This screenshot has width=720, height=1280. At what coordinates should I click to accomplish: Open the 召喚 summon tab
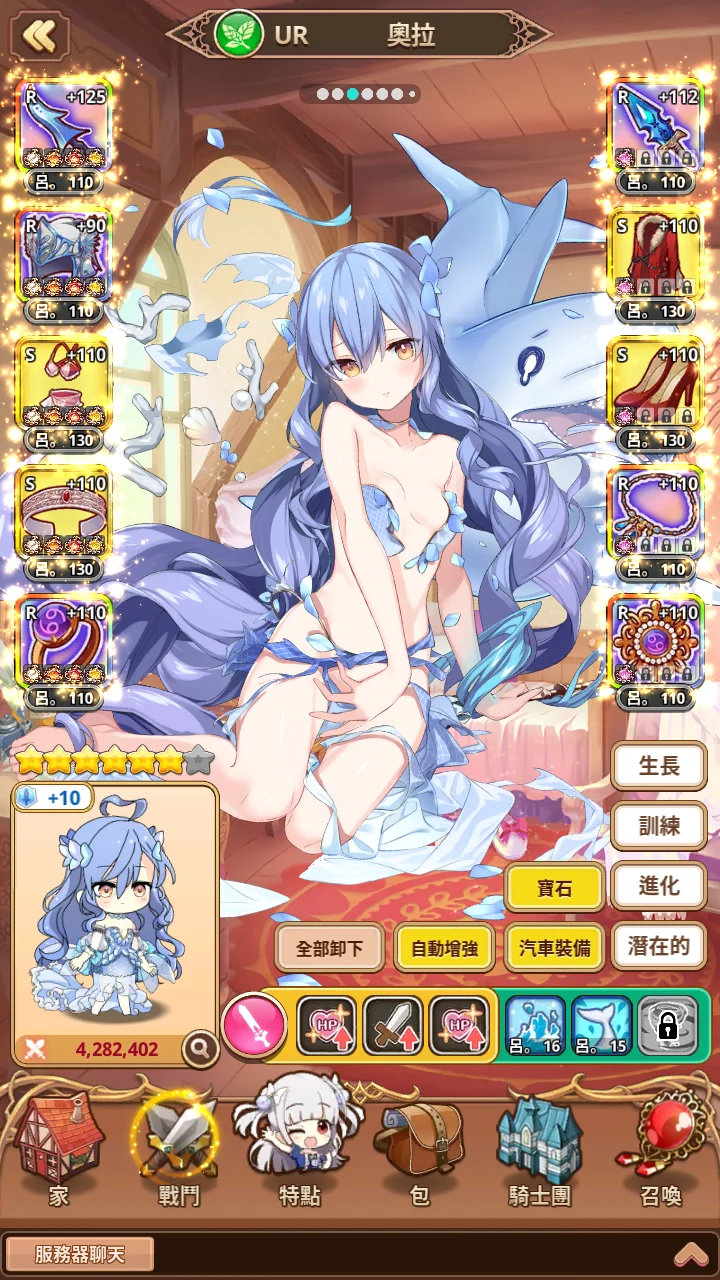pos(660,1150)
